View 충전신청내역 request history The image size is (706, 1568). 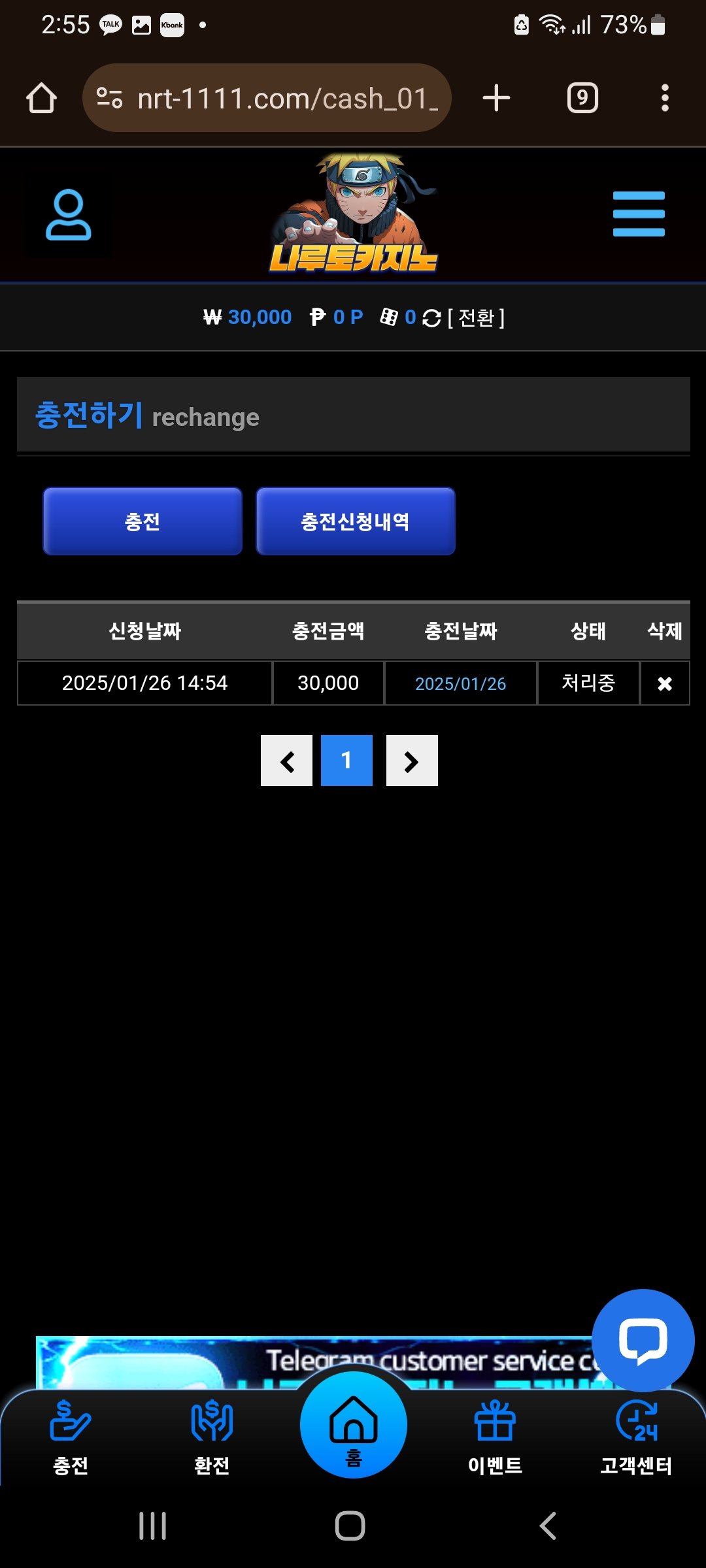coord(355,521)
